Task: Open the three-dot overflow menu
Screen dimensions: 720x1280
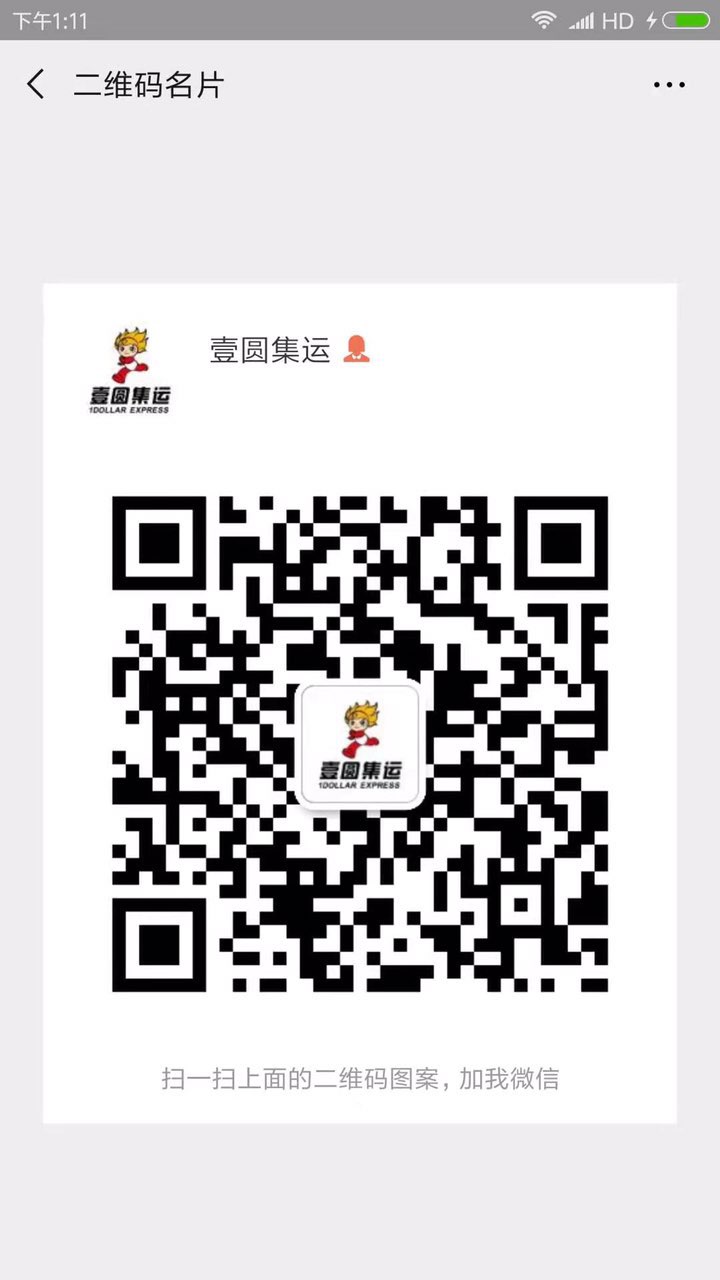Action: pyautogui.click(x=669, y=85)
